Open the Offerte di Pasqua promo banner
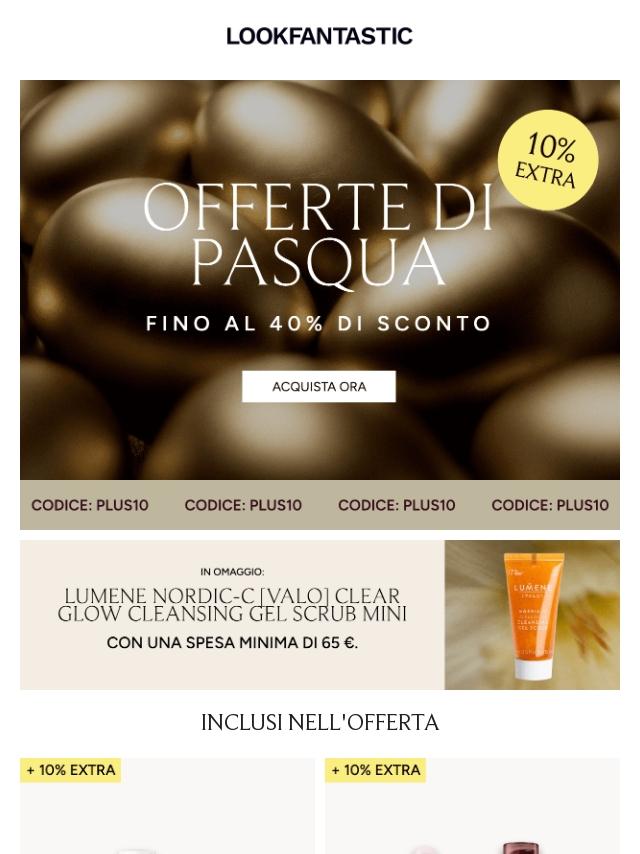This screenshot has height=854, width=640. pos(320,280)
